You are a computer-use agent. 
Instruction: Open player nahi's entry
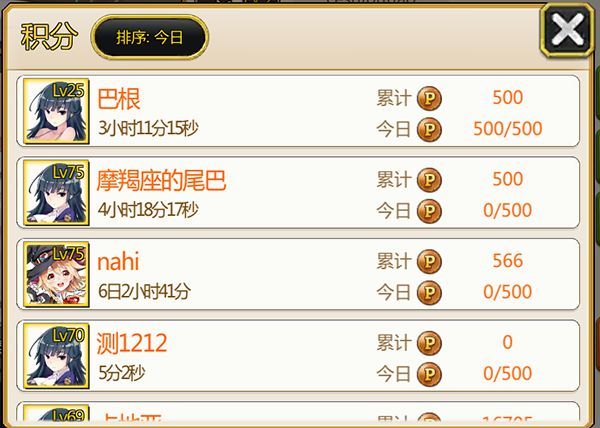[x=118, y=262]
